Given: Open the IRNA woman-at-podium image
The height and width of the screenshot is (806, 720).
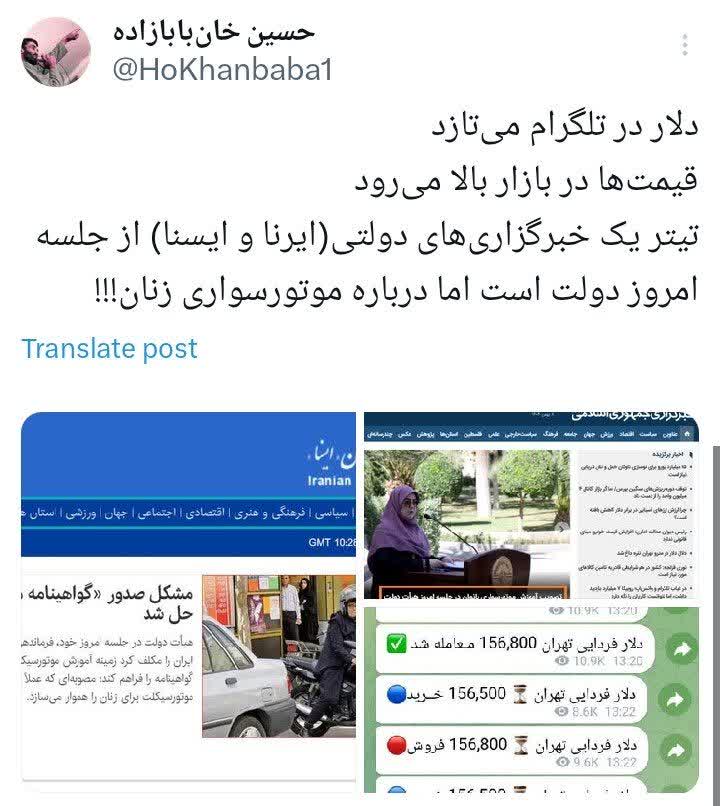Looking at the screenshot, I should (x=531, y=504).
